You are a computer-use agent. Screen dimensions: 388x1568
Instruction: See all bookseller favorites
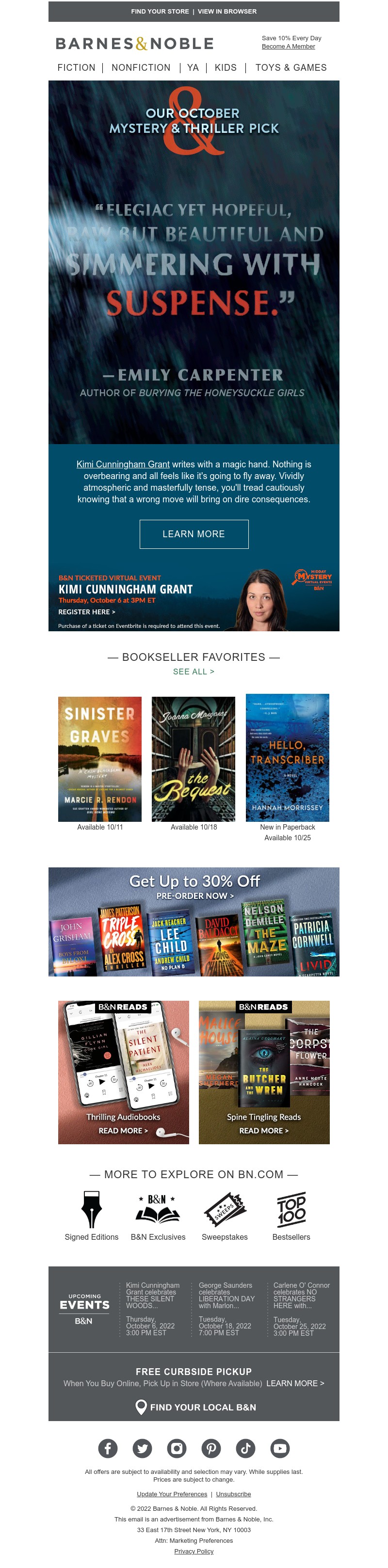click(x=194, y=672)
